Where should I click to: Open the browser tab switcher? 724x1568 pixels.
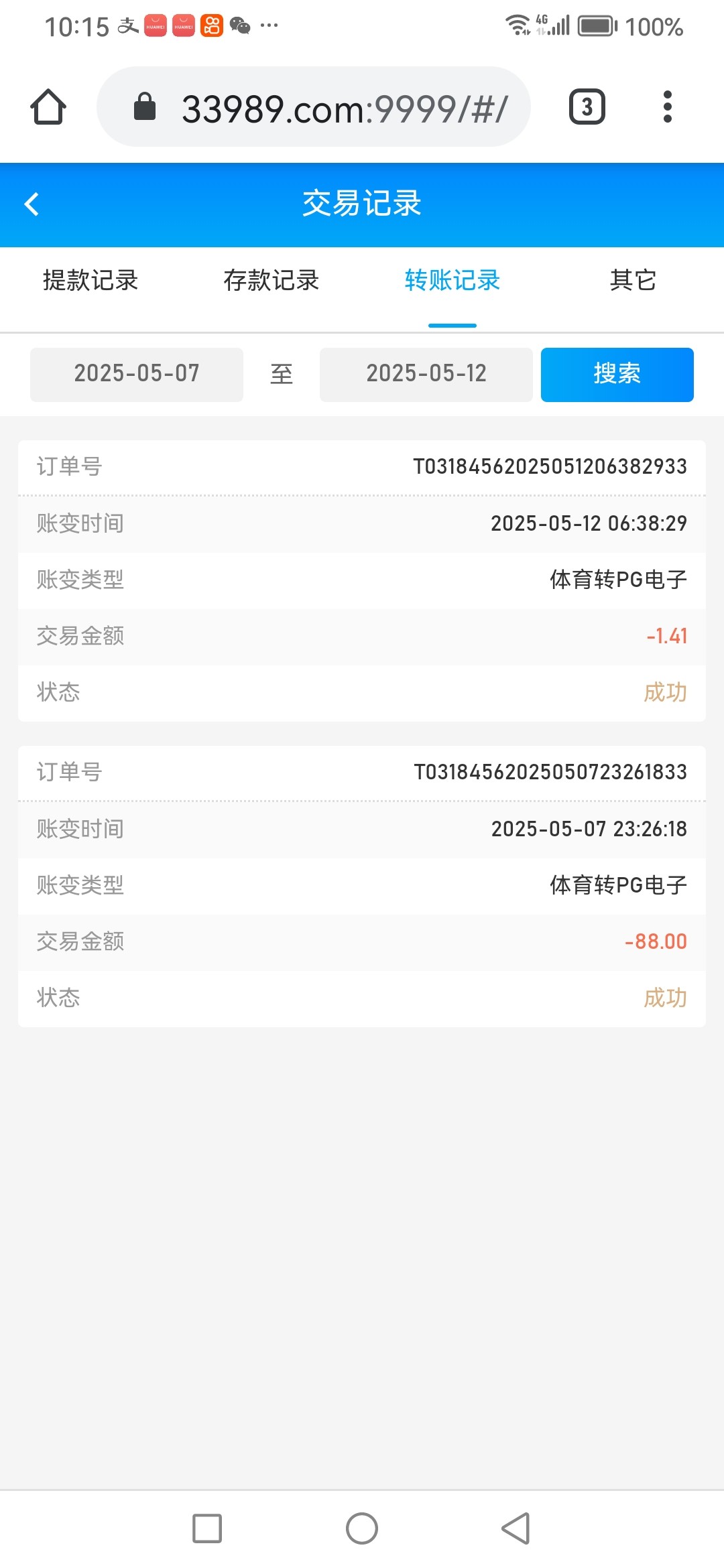tap(587, 107)
